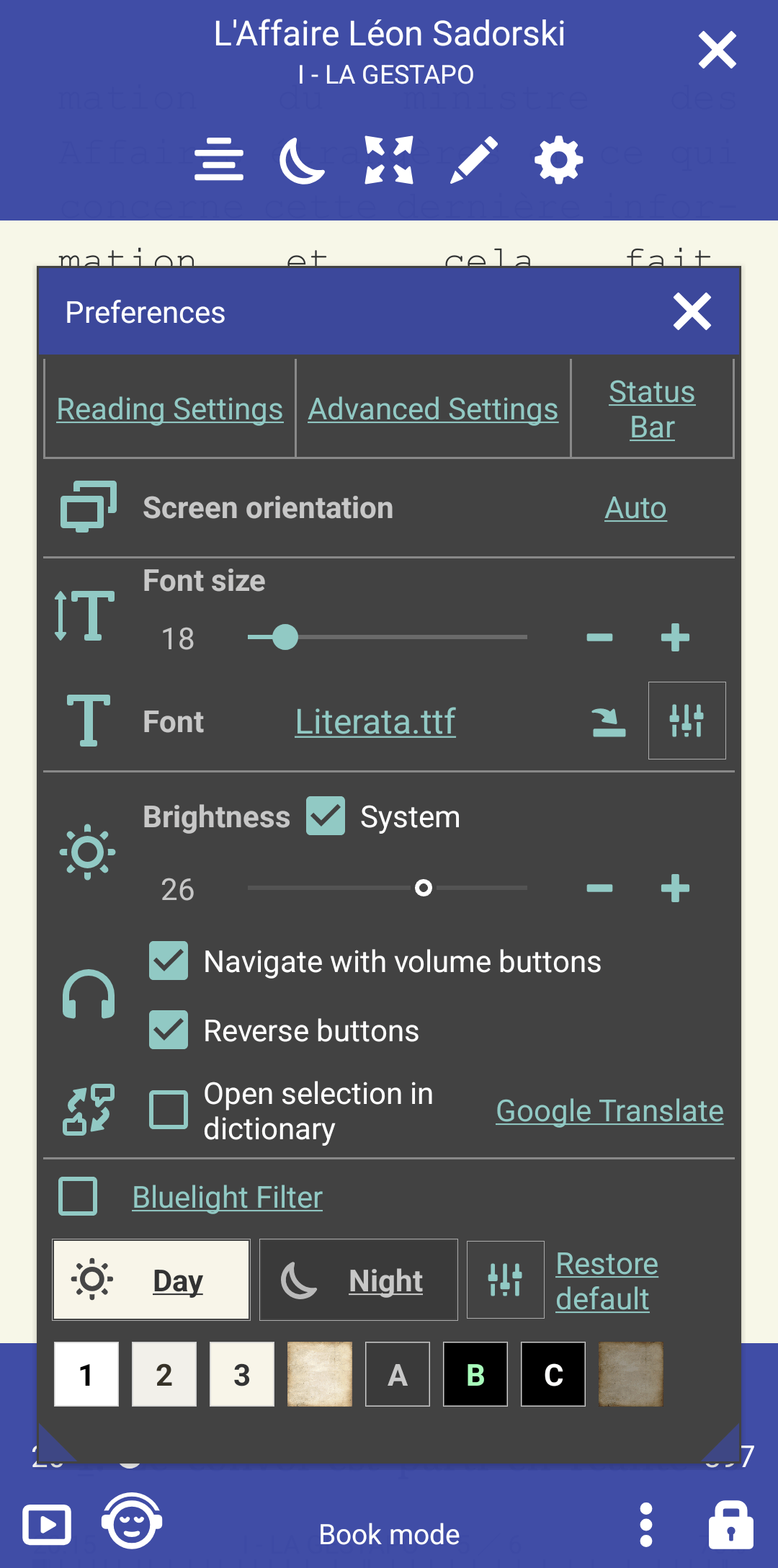The image size is (778, 1568).
Task: Change dictionary from Google Translate
Action: click(x=609, y=1111)
